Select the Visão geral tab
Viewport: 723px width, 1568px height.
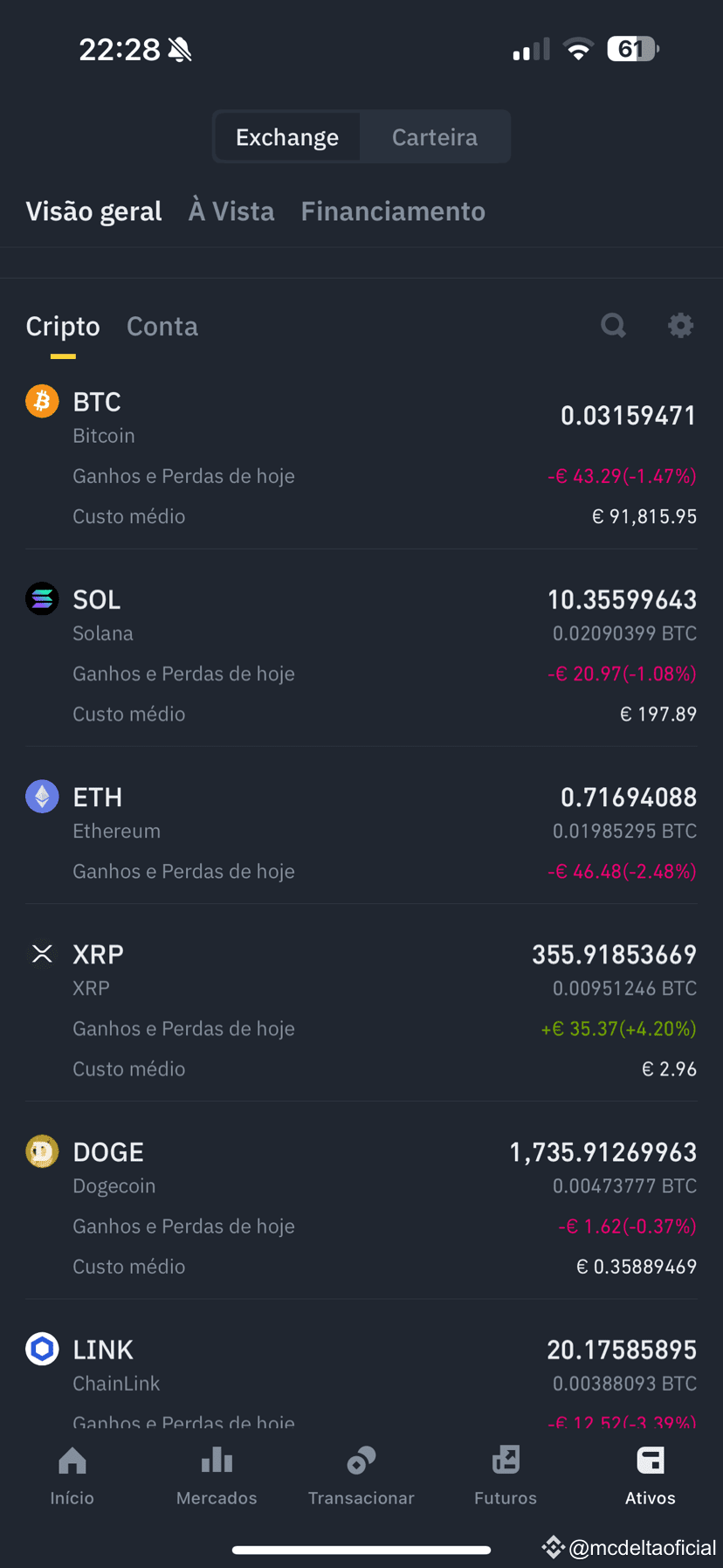click(93, 211)
